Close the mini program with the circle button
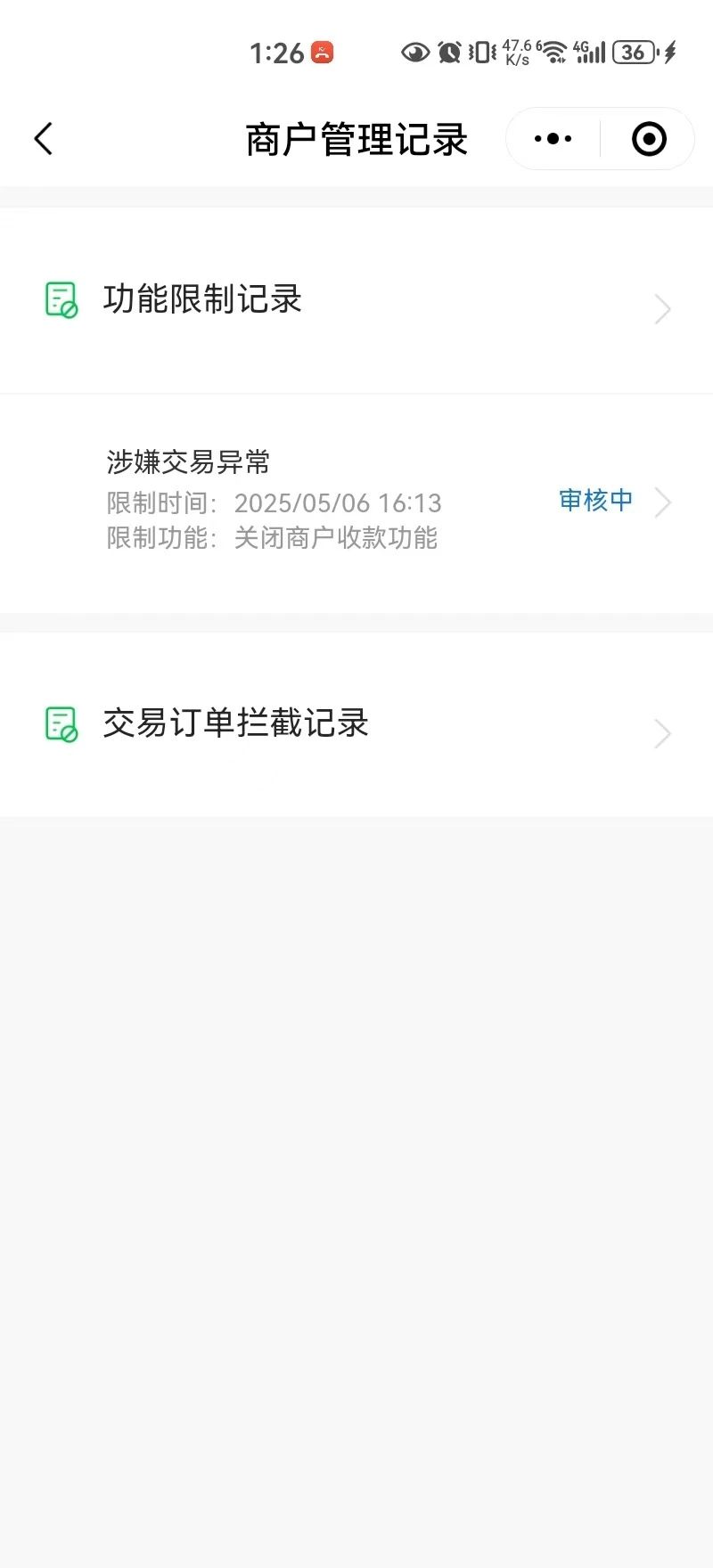The height and width of the screenshot is (1568, 713). point(649,139)
